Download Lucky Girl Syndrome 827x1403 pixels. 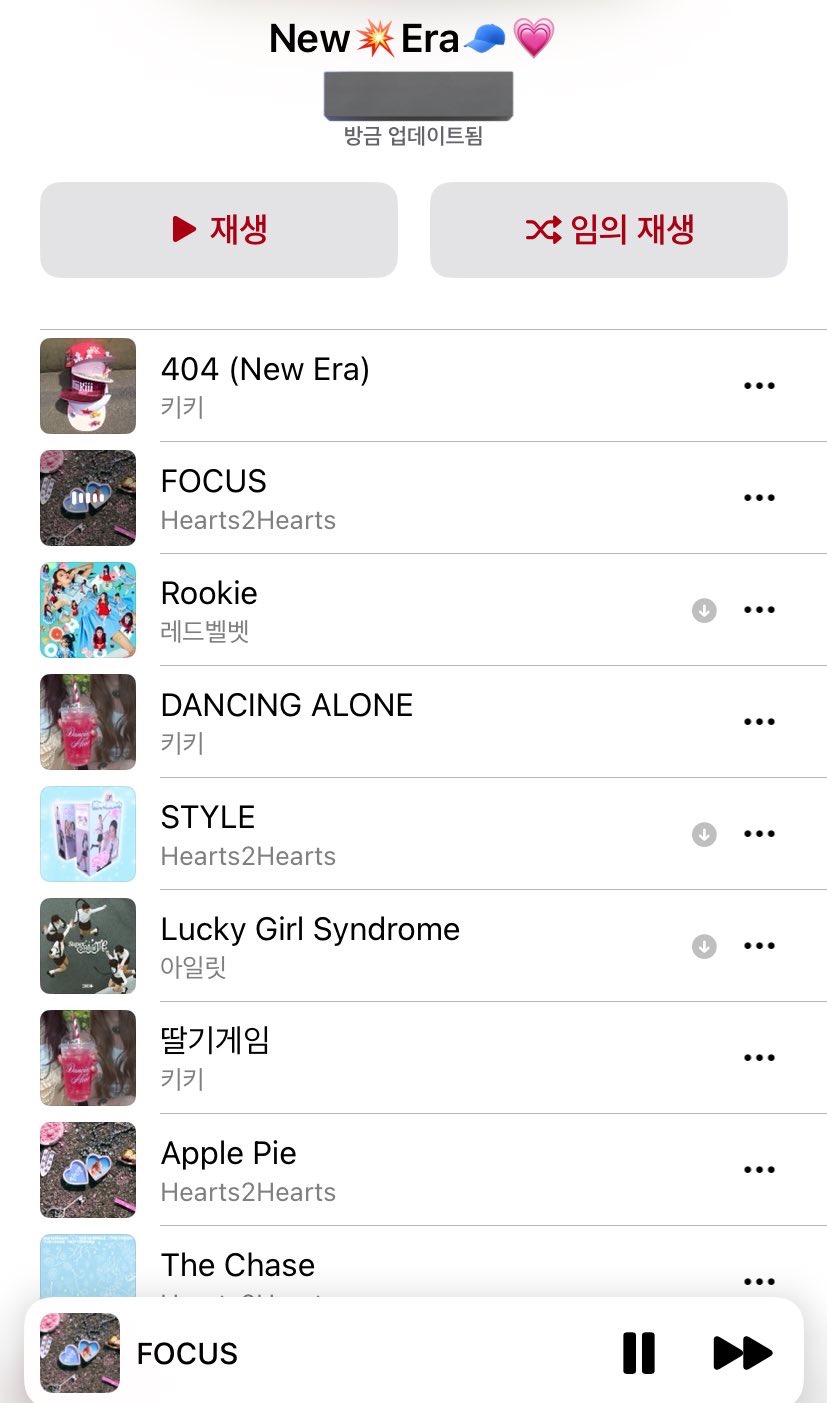coord(704,946)
